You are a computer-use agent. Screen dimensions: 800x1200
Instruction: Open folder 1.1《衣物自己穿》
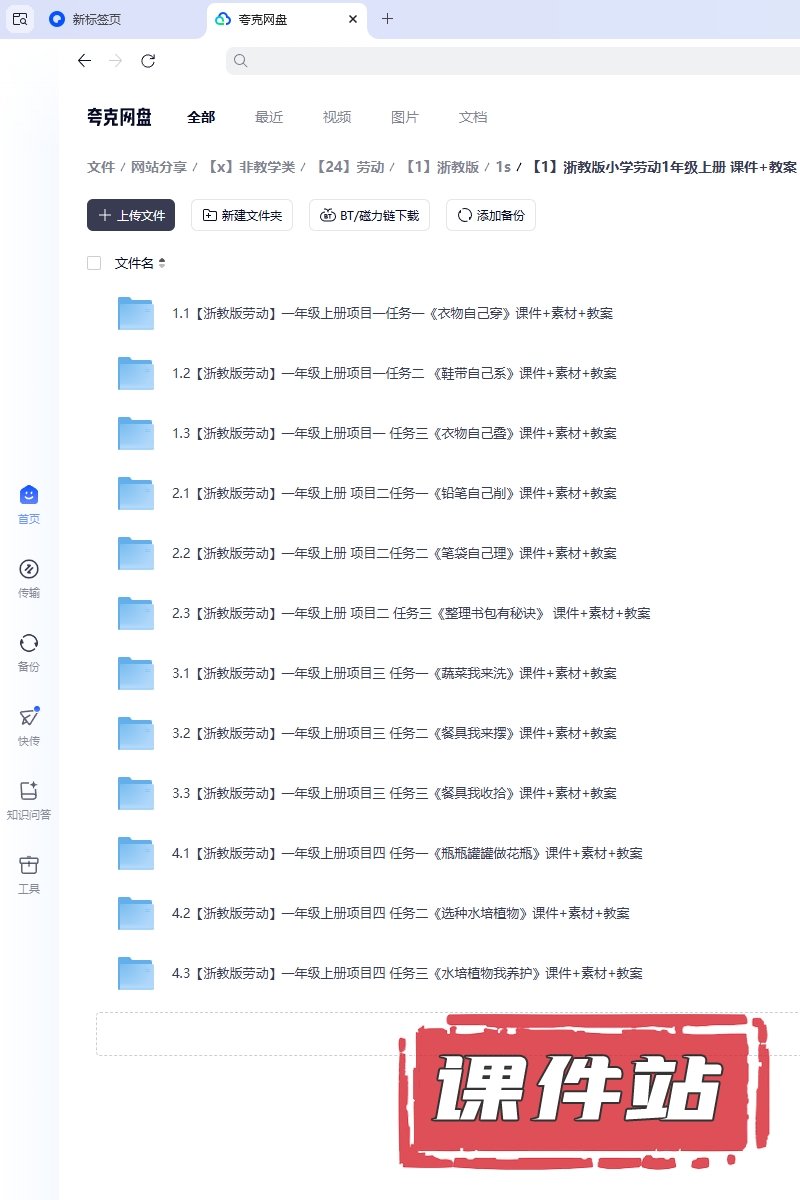392,313
